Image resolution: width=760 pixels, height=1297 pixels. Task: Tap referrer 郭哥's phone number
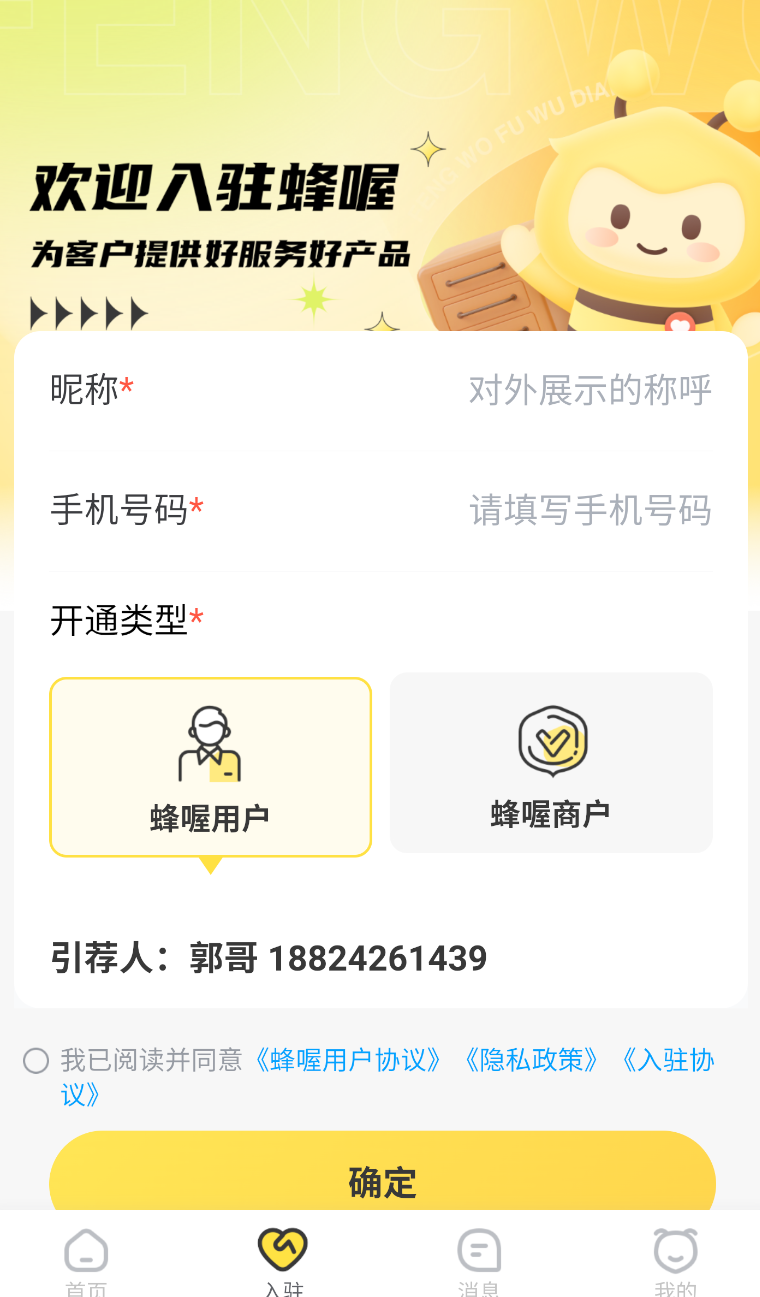[x=378, y=958]
